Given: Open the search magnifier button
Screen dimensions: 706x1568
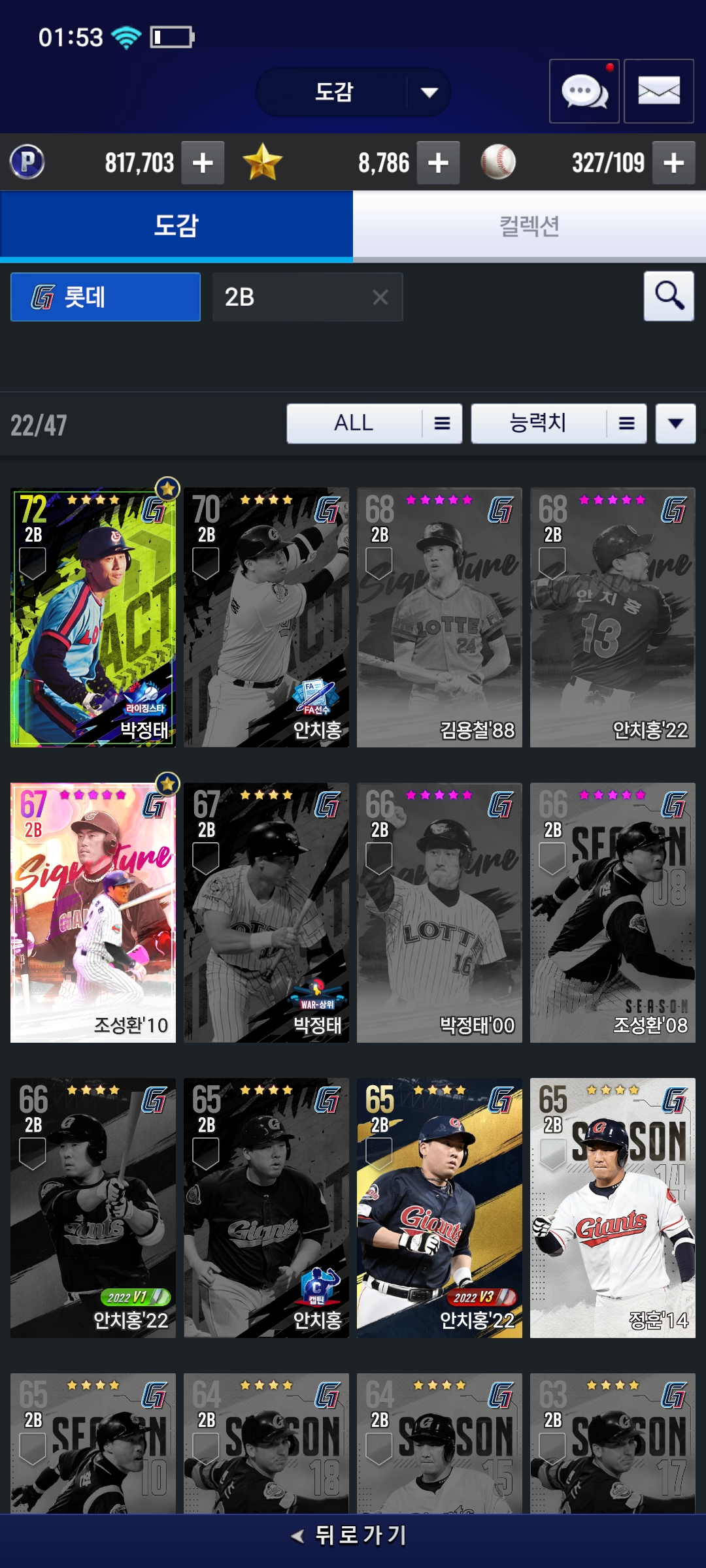Looking at the screenshot, I should 669,296.
